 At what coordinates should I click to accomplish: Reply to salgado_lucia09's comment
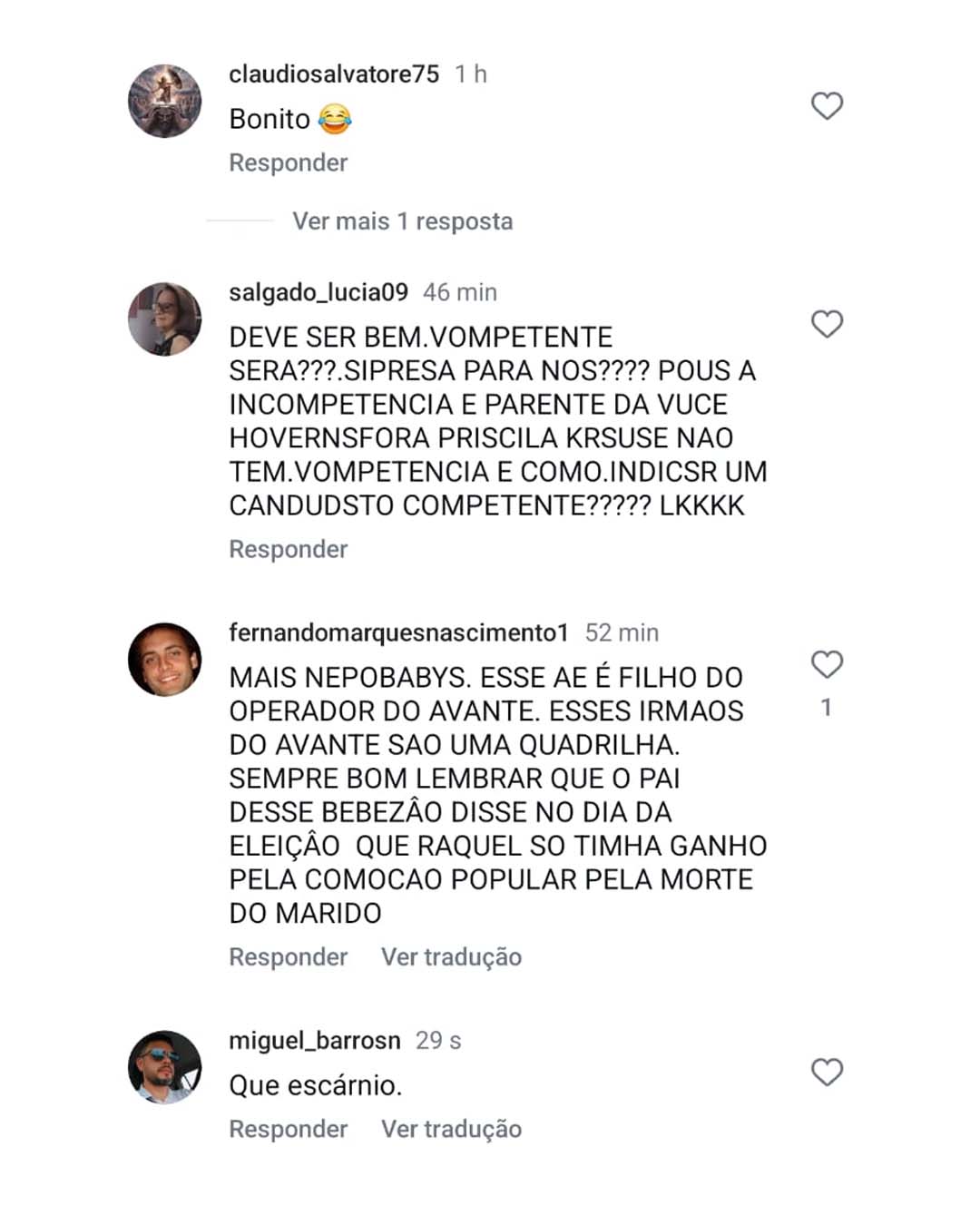288,550
